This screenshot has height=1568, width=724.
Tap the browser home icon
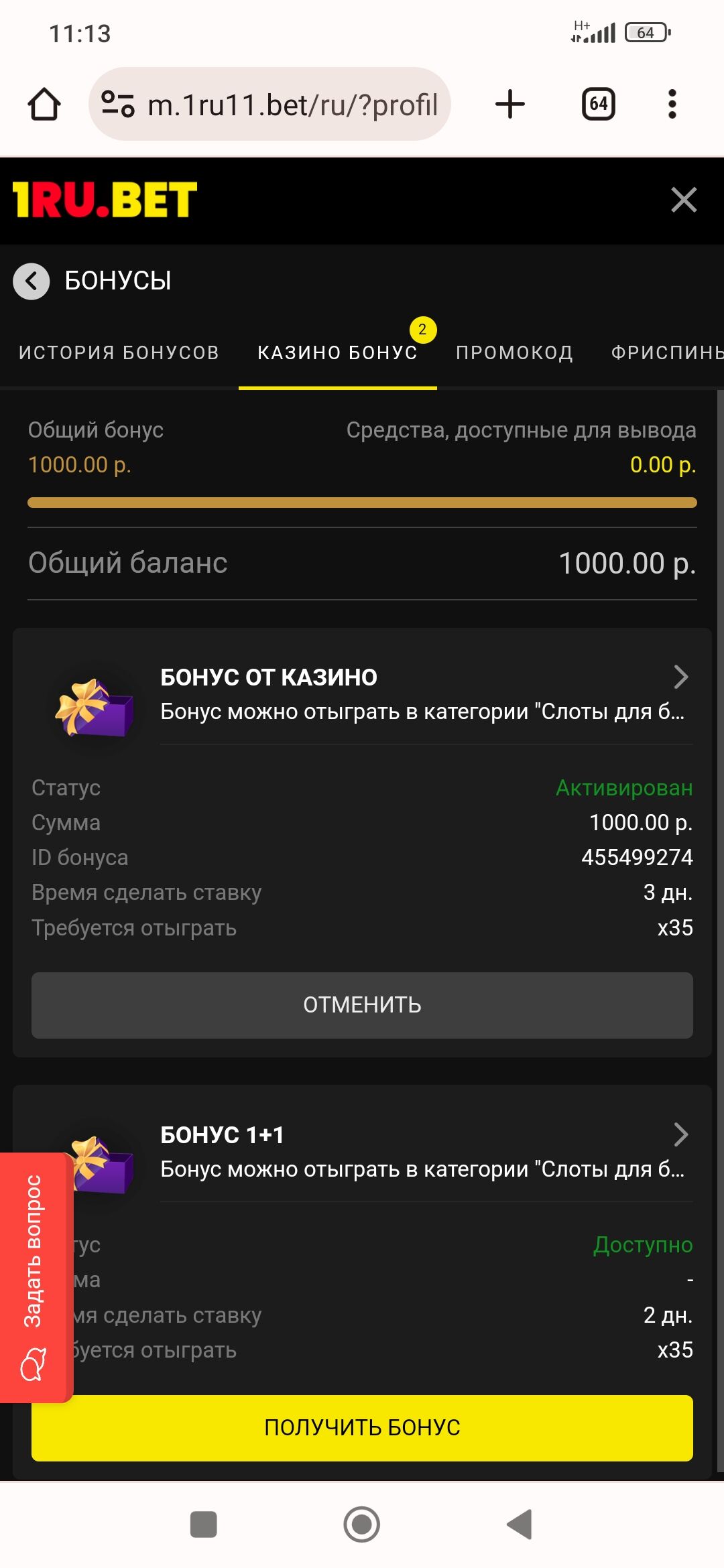coord(44,105)
